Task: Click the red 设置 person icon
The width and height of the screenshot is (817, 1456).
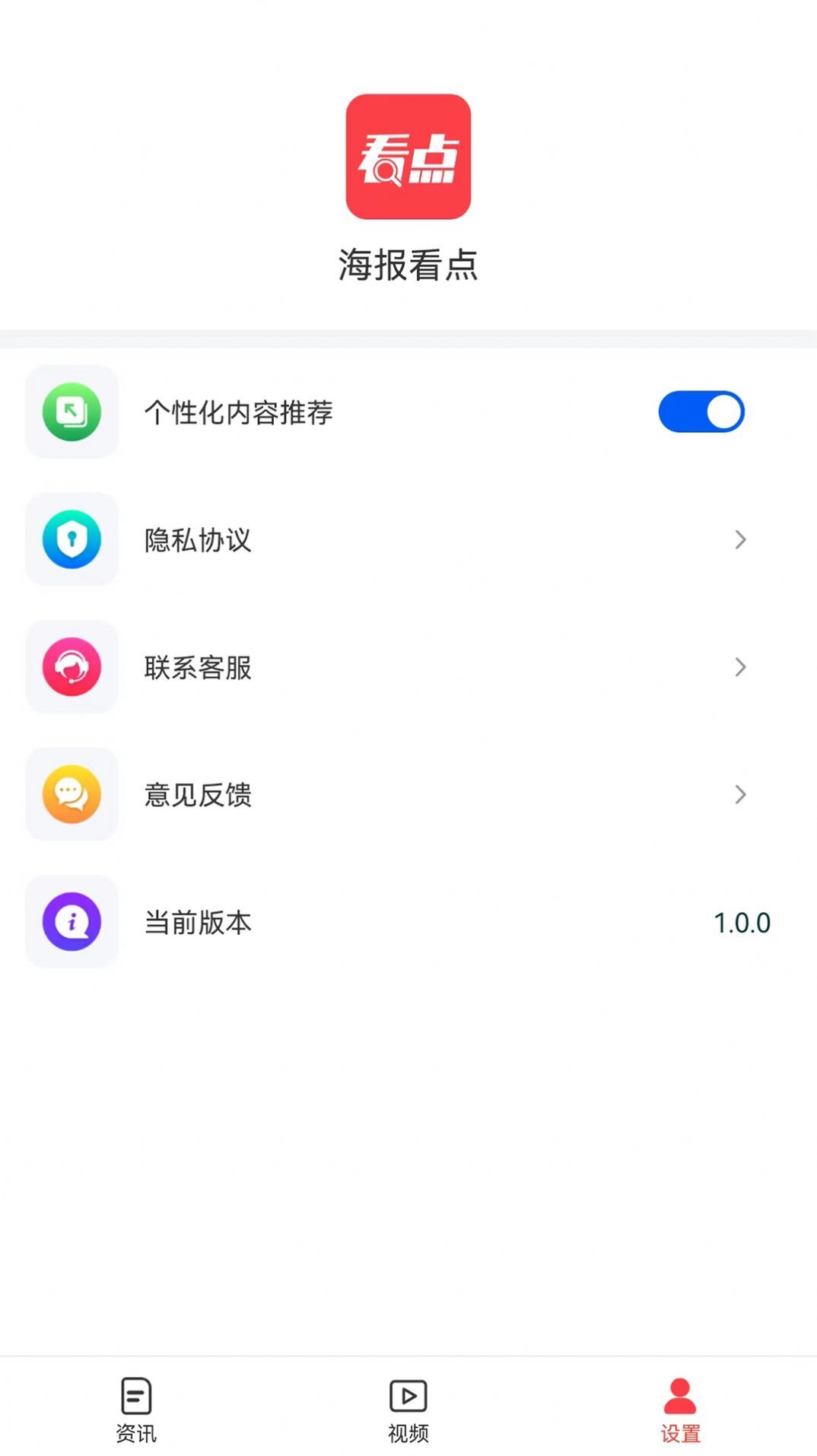Action: (x=681, y=1397)
